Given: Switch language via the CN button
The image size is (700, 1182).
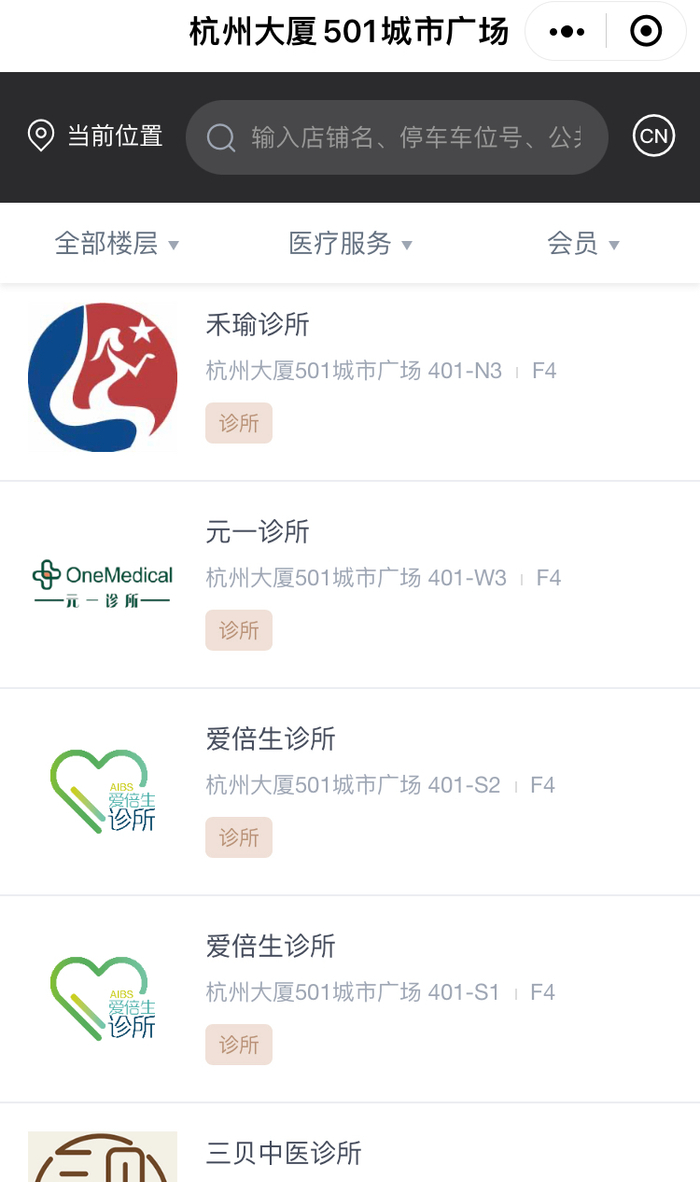Looking at the screenshot, I should click(653, 136).
